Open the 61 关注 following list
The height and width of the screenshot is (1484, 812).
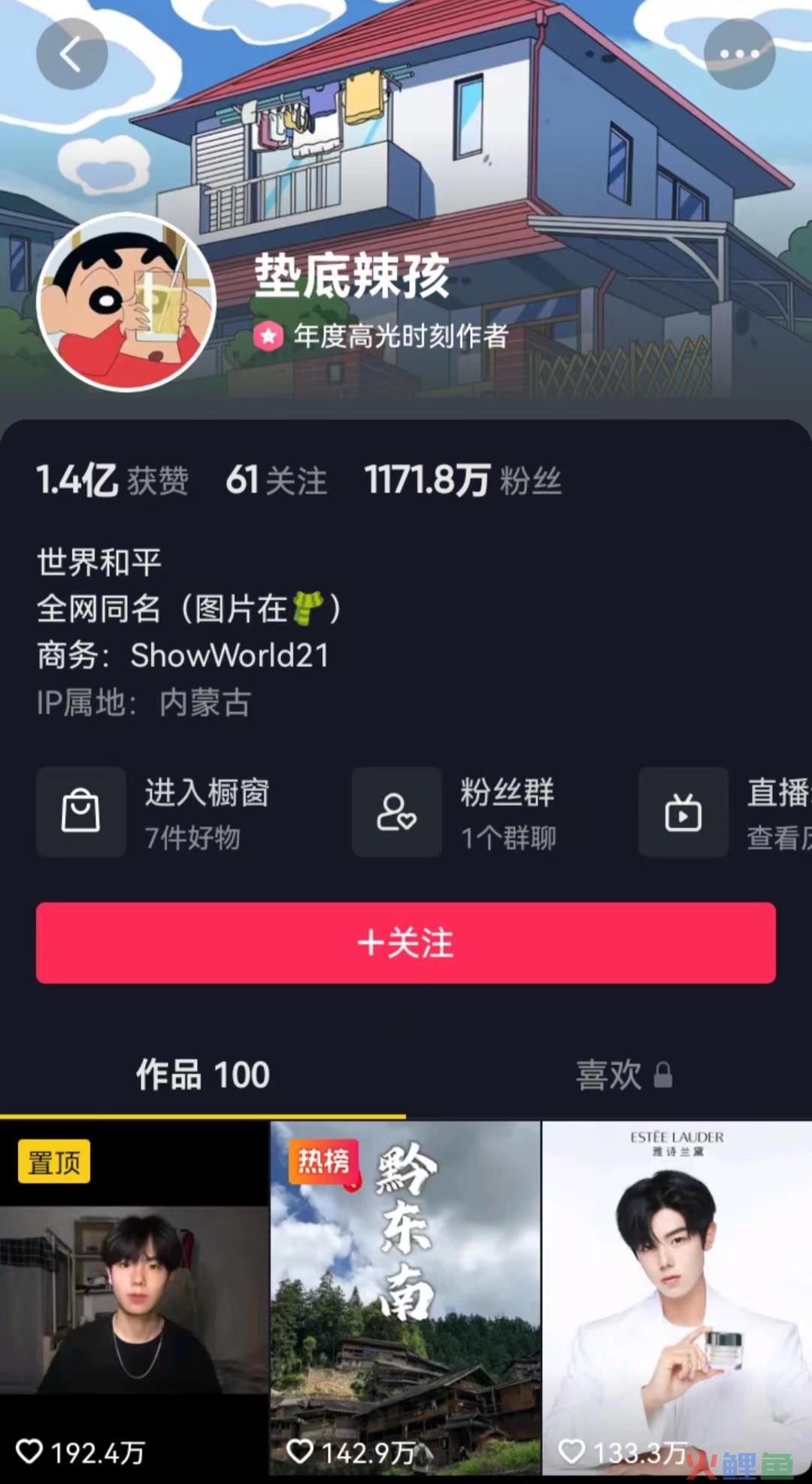point(276,480)
